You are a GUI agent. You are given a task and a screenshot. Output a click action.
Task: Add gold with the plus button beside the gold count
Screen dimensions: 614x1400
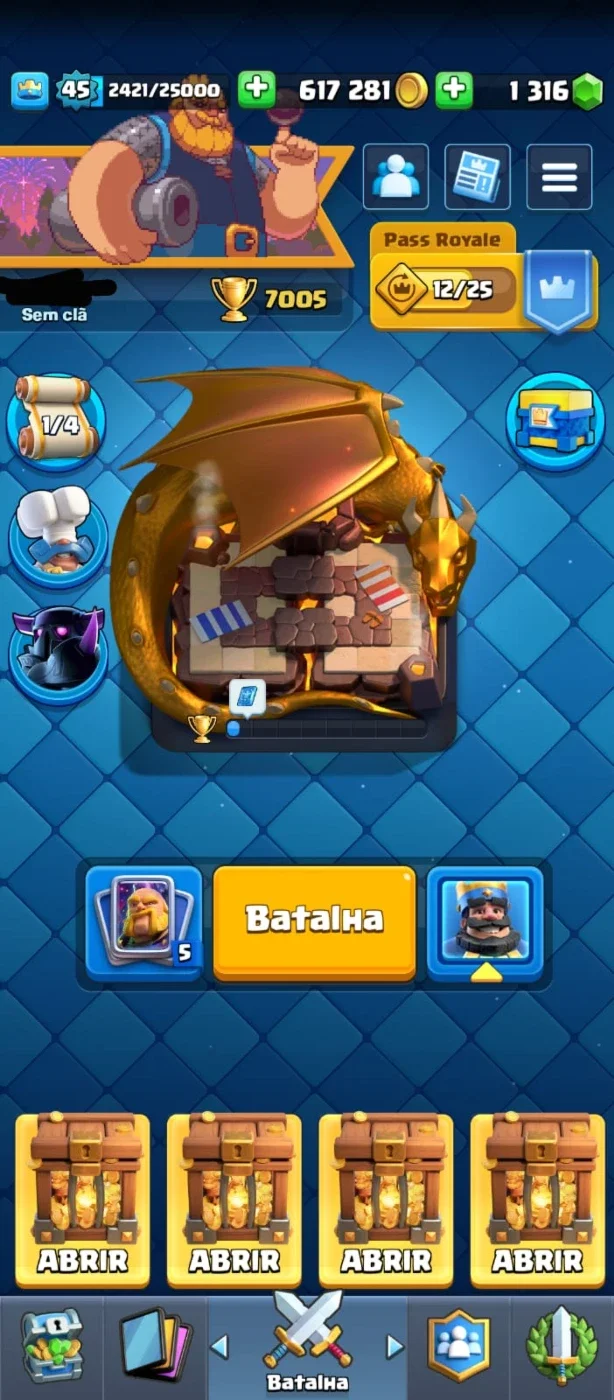tap(257, 89)
